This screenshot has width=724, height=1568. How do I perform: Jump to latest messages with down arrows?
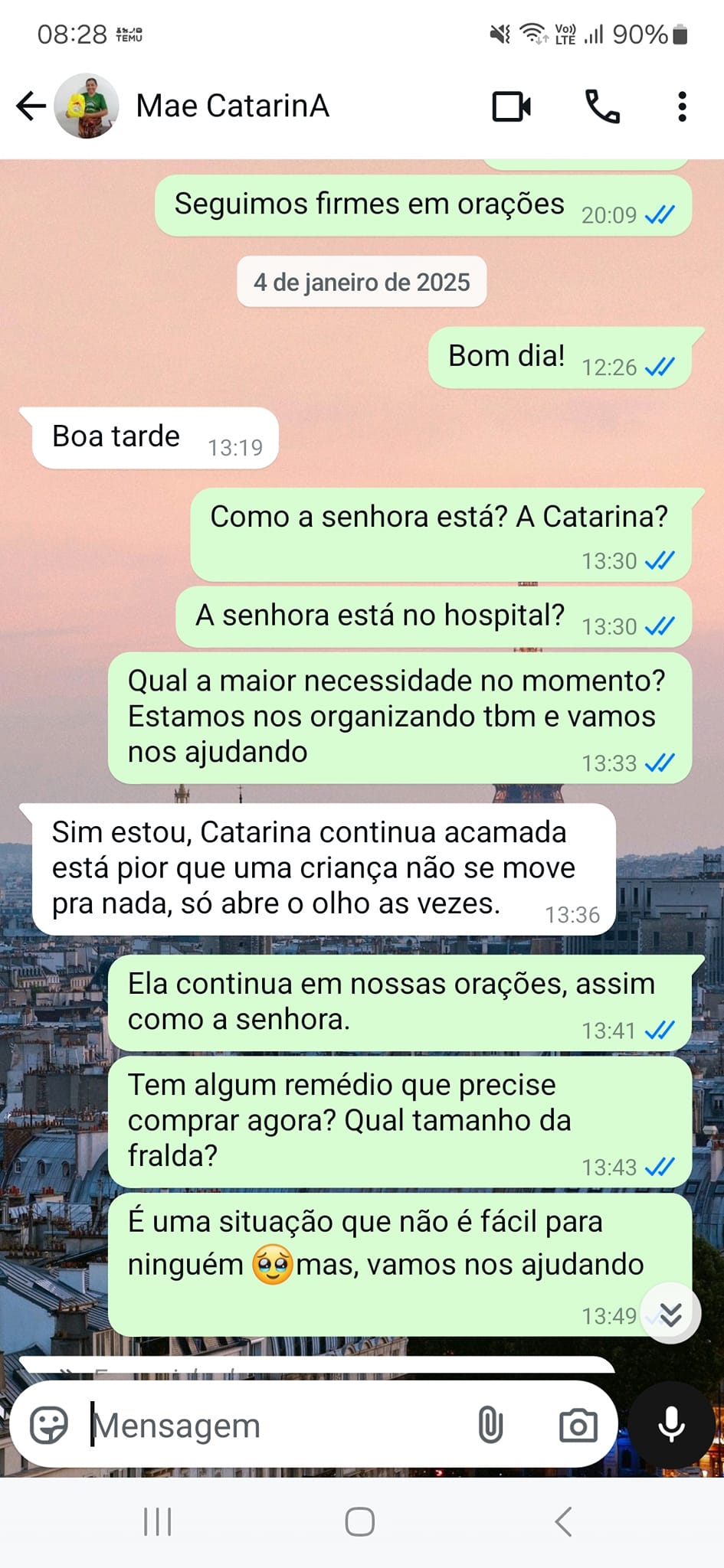(x=670, y=1314)
